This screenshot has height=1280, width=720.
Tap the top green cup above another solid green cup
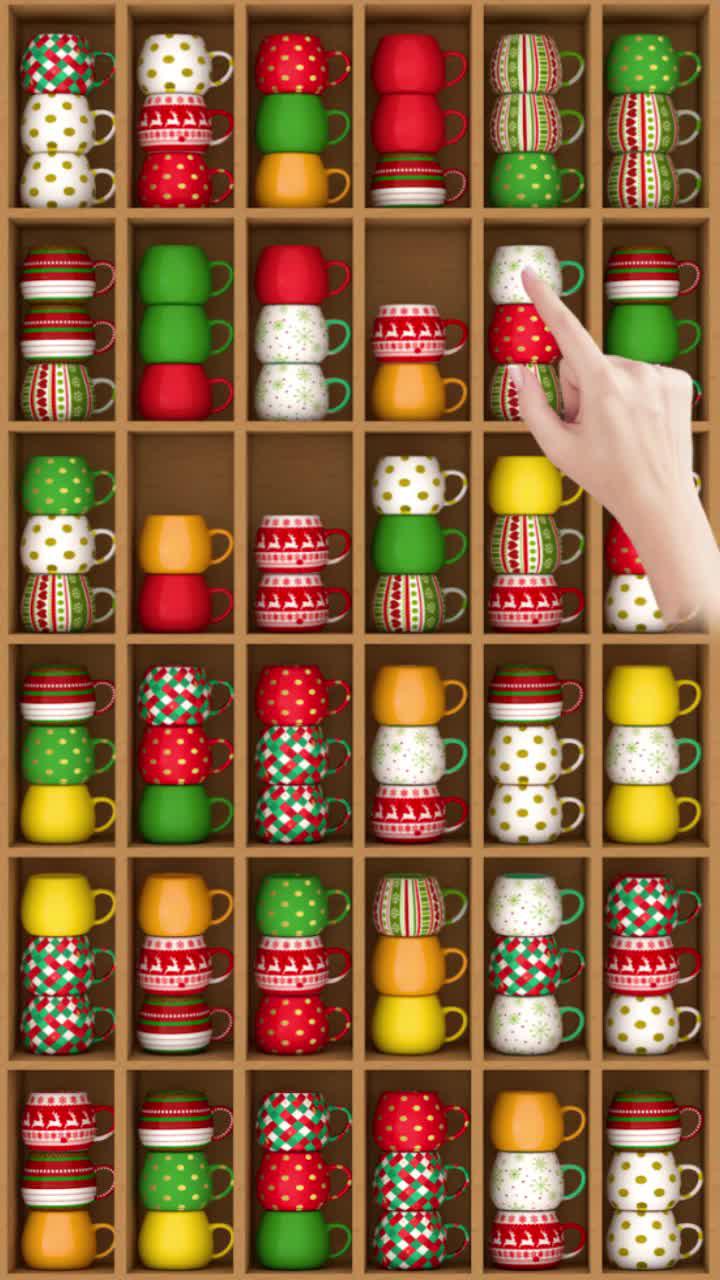coord(176,274)
